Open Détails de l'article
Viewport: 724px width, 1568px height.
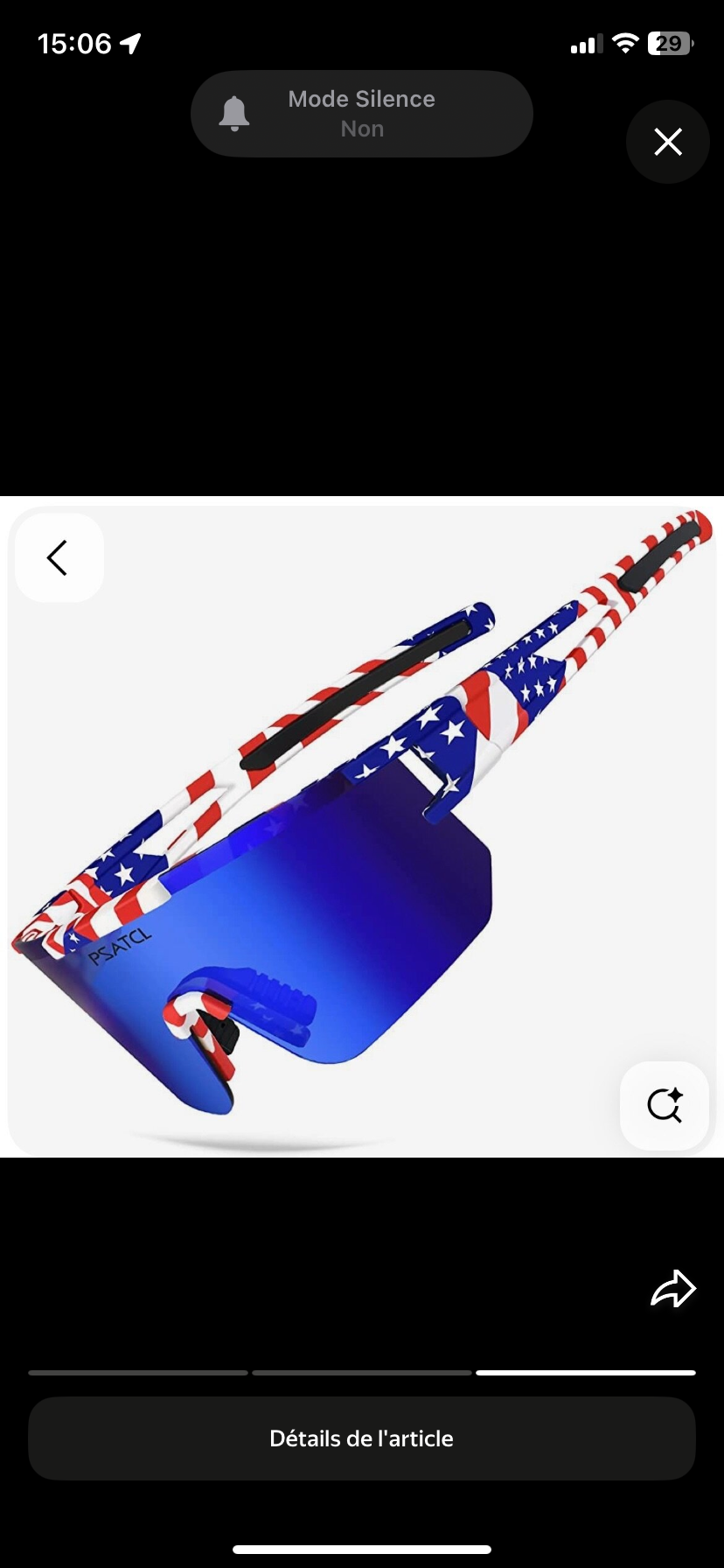[362, 1438]
